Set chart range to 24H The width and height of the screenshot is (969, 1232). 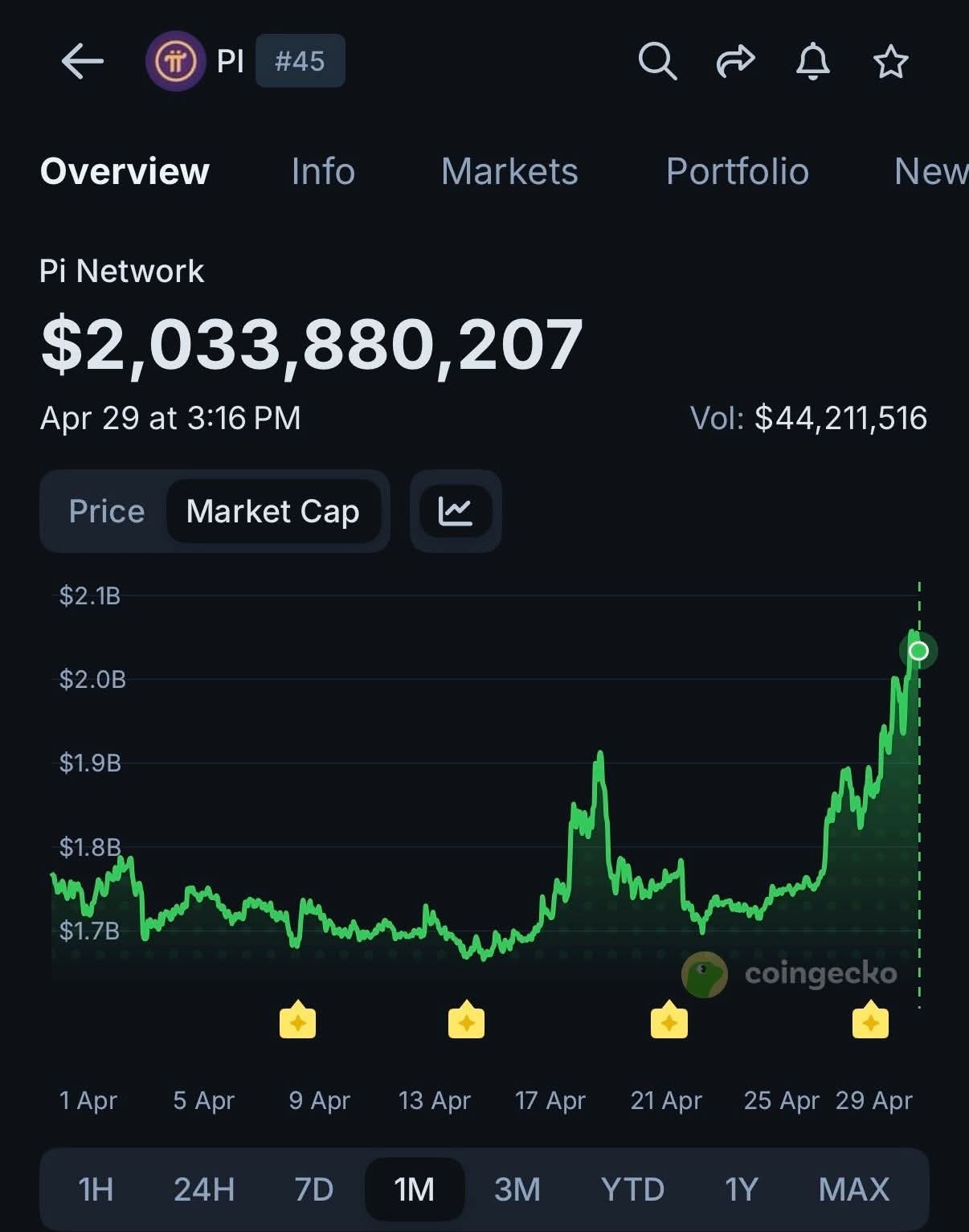pyautogui.click(x=204, y=1189)
